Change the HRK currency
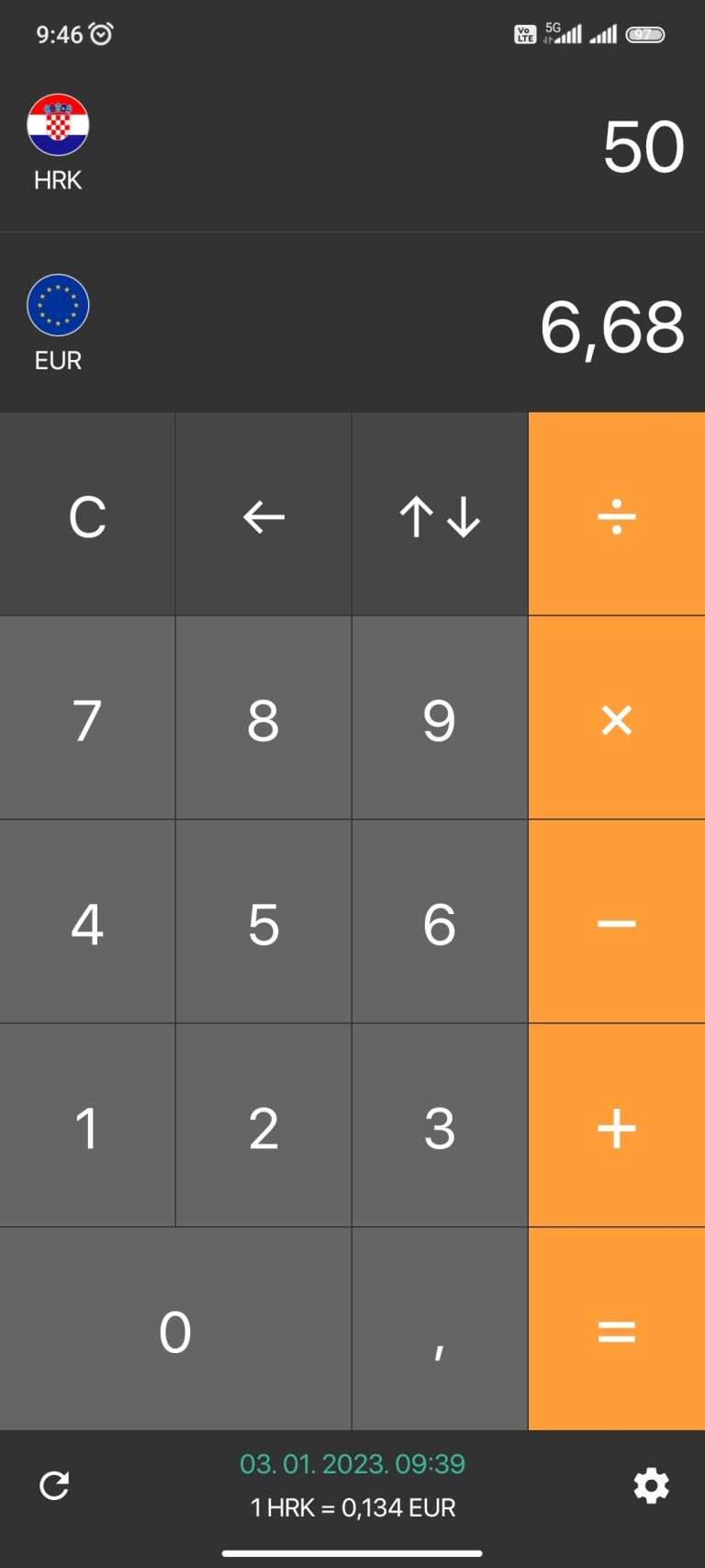 (x=58, y=143)
